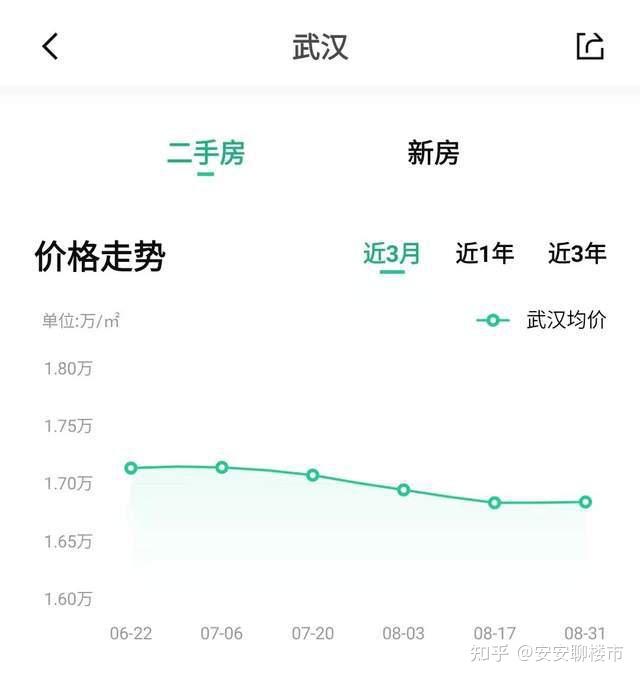View the 近3年 price trend
Image resolution: width=640 pixels, height=679 pixels.
click(577, 254)
